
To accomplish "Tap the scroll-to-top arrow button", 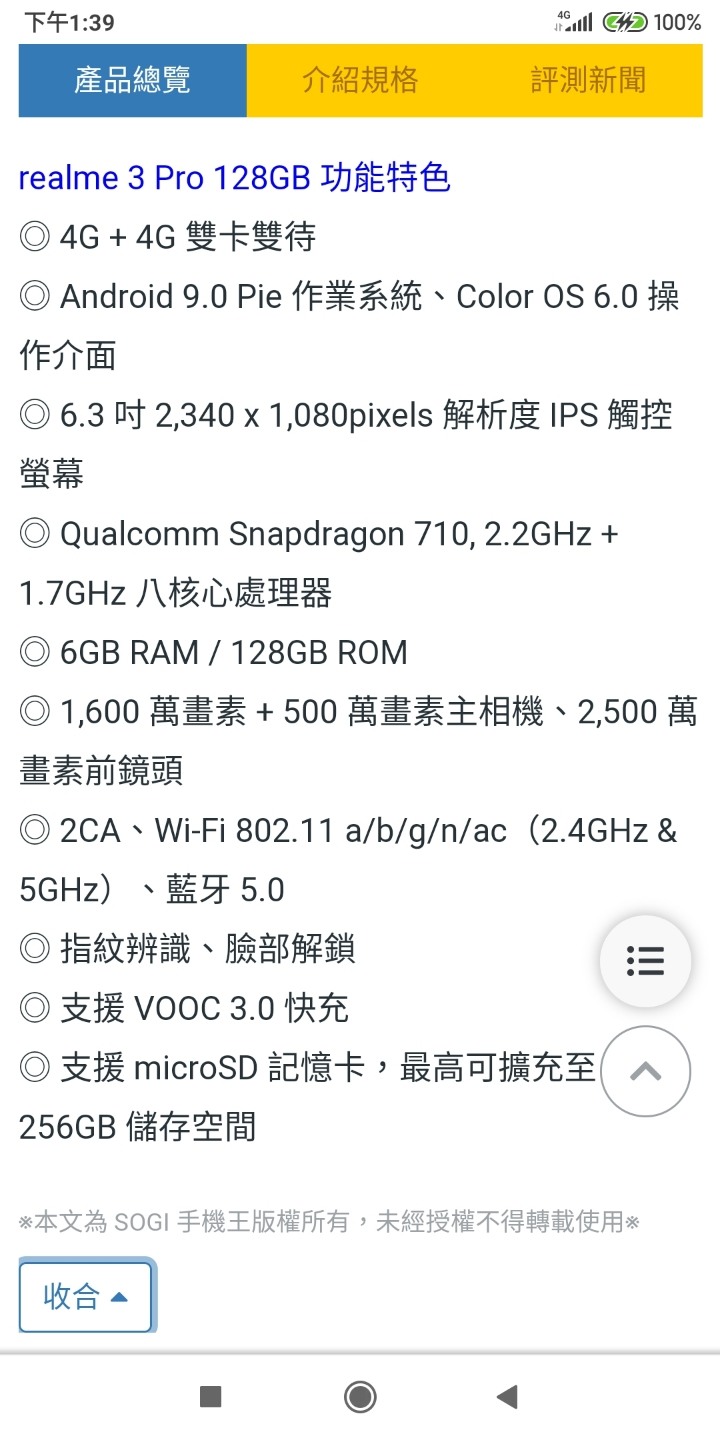I will (x=645, y=1071).
